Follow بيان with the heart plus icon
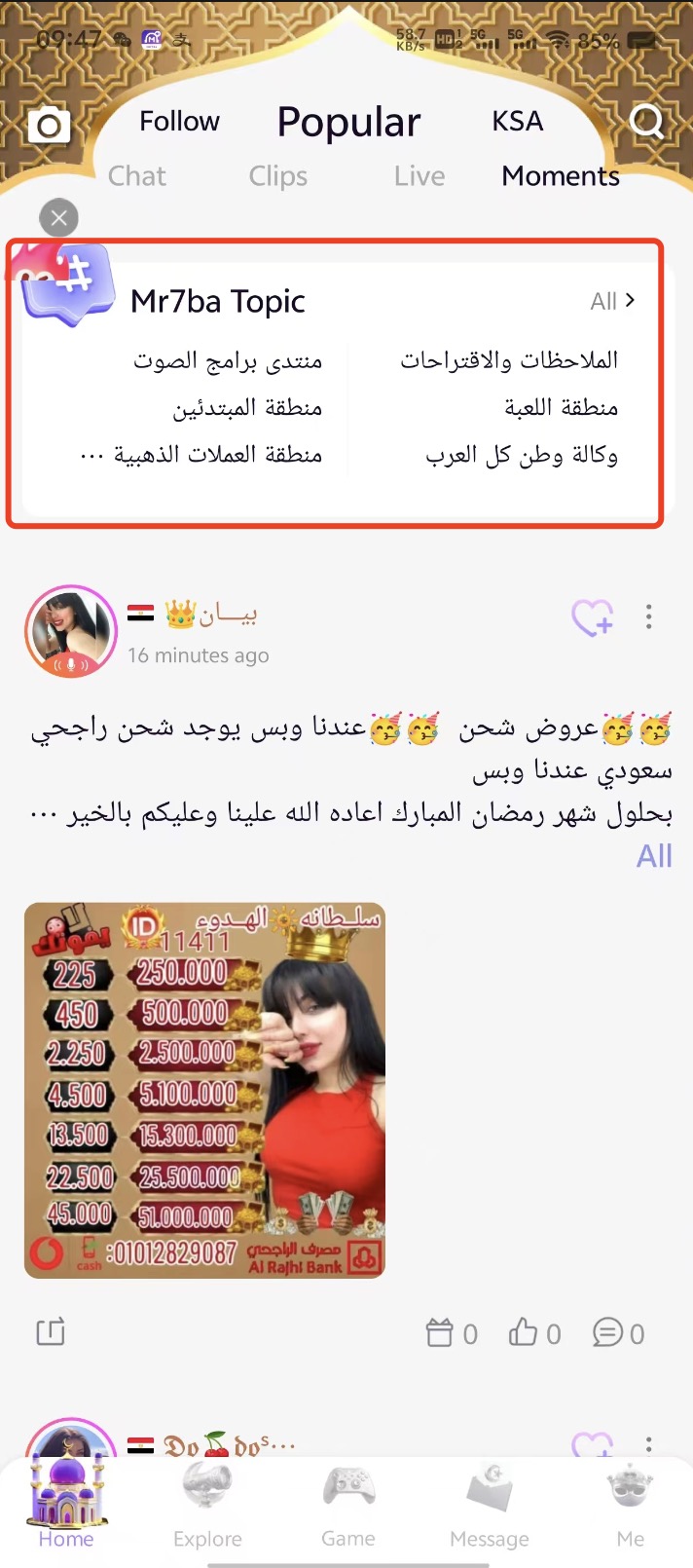Viewport: 693px width, 1568px height. pyautogui.click(x=592, y=617)
